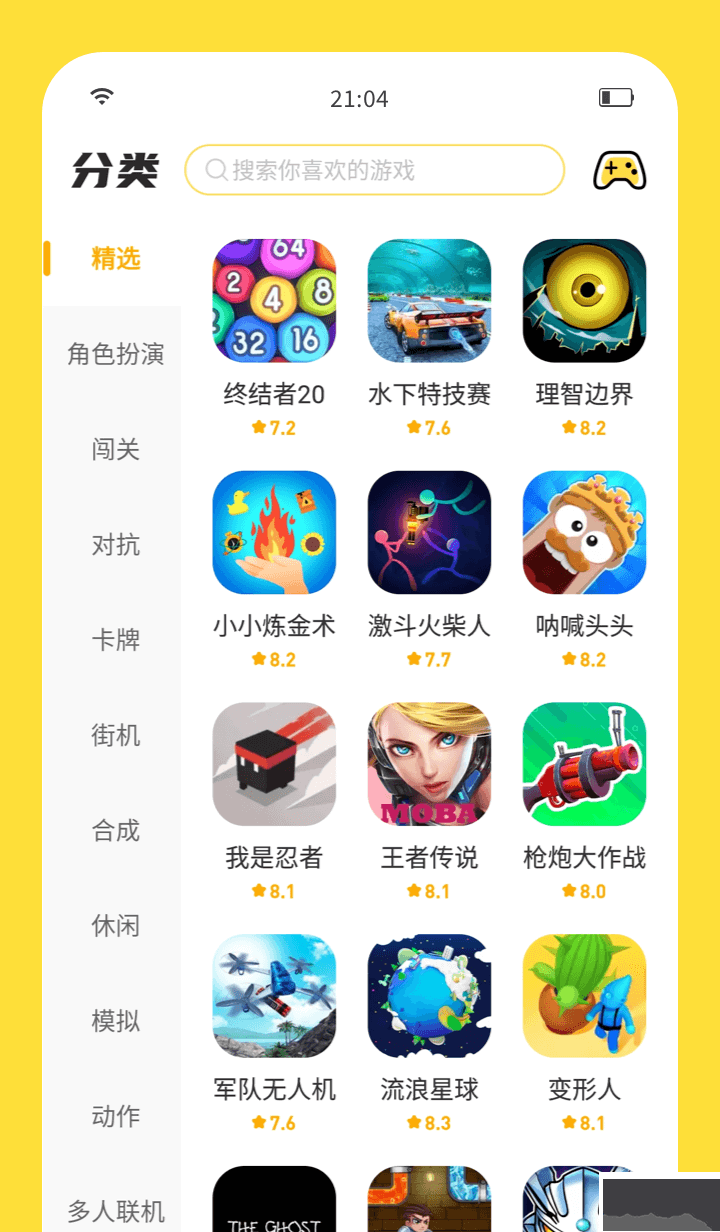Open the game 流浪星球
Viewport: 720px width, 1232px height.
click(429, 996)
